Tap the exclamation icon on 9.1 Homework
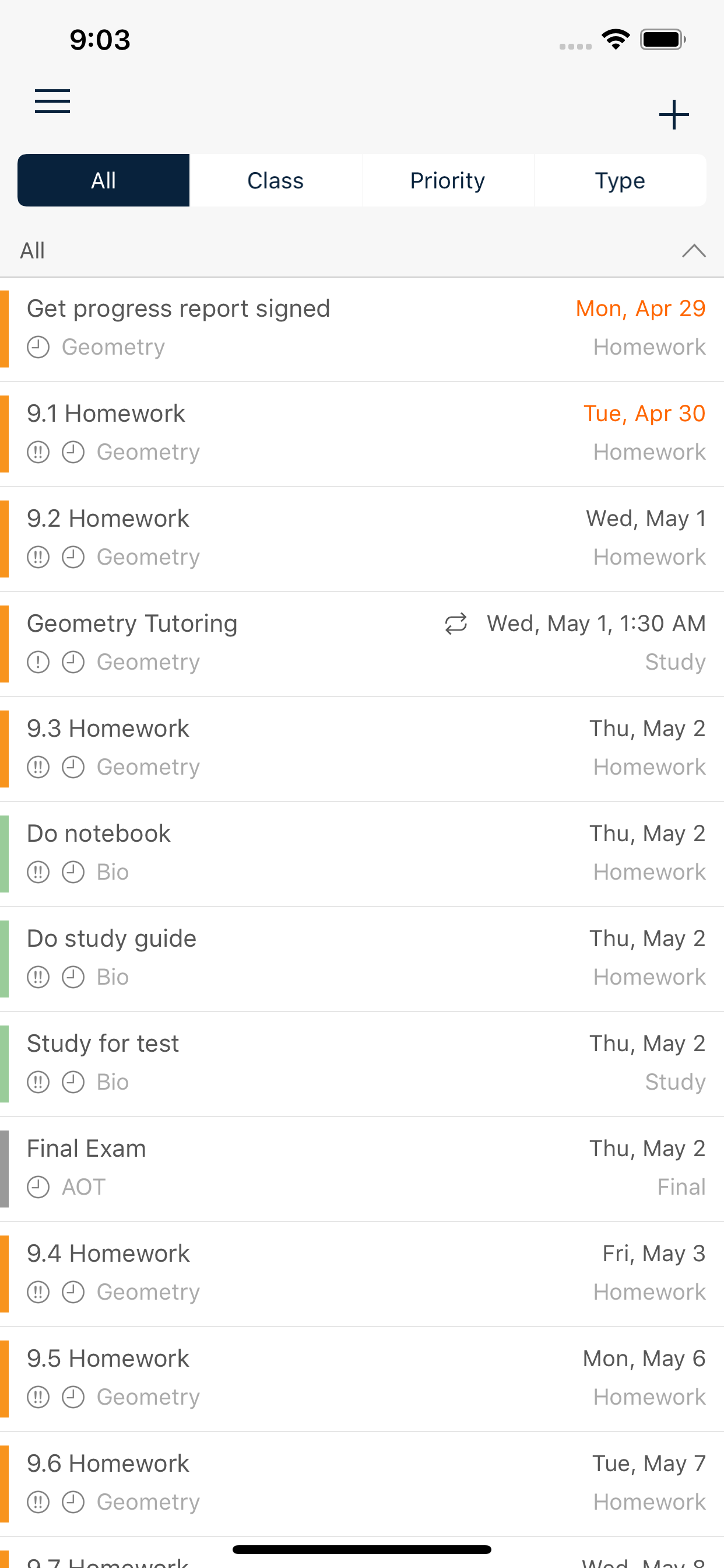The image size is (724, 1568). [38, 452]
